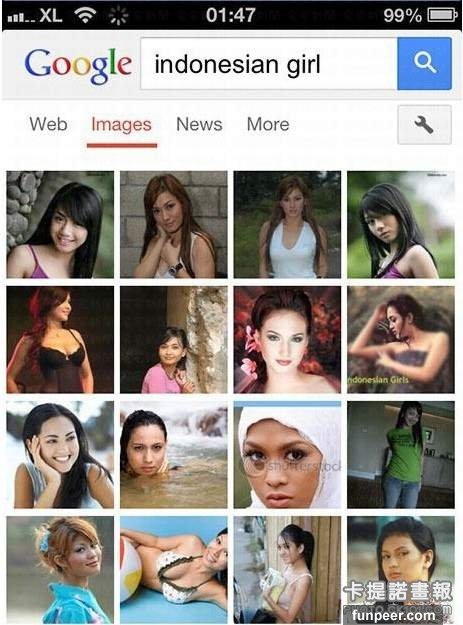Open the image result with the white headscarf
463x625 pixels.
[x=287, y=455]
